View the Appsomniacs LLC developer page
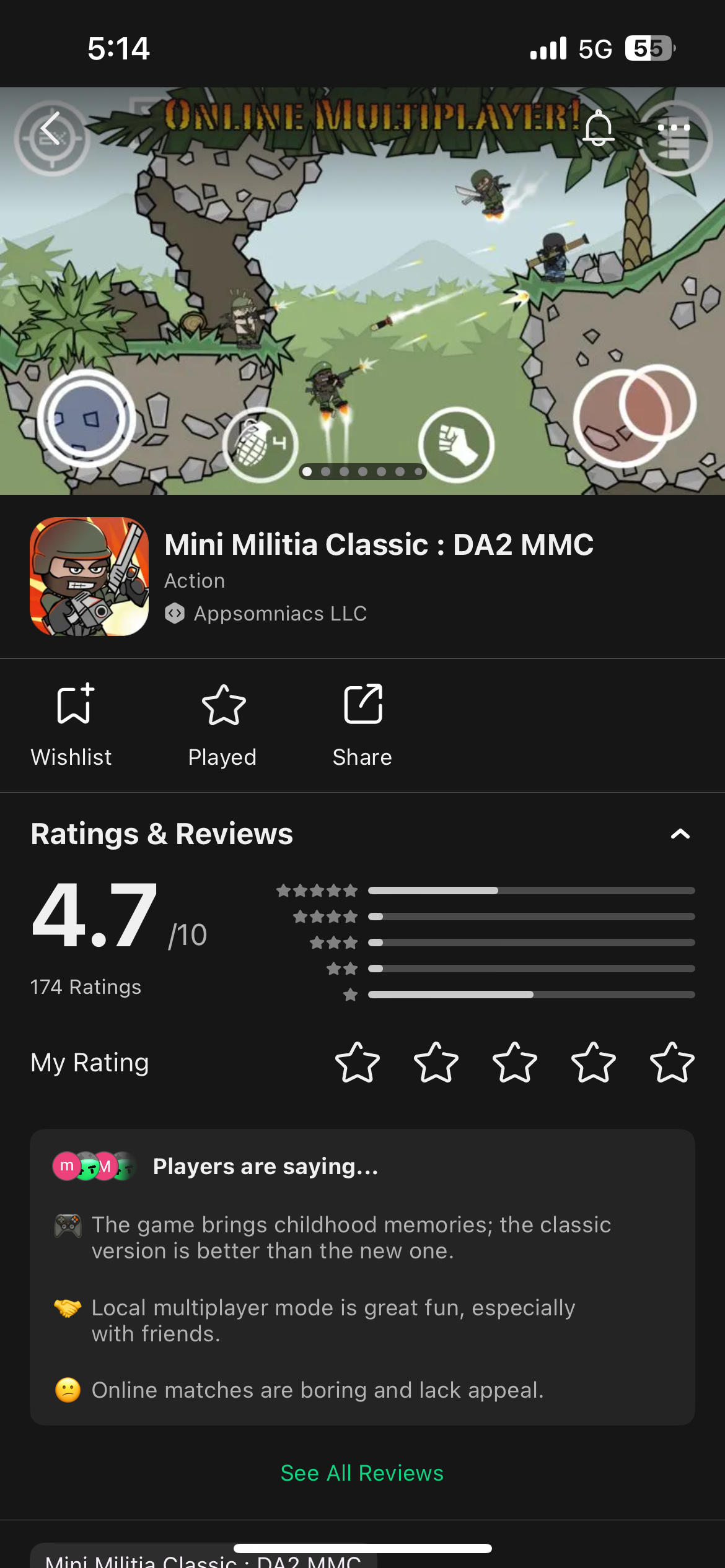 pos(280,614)
